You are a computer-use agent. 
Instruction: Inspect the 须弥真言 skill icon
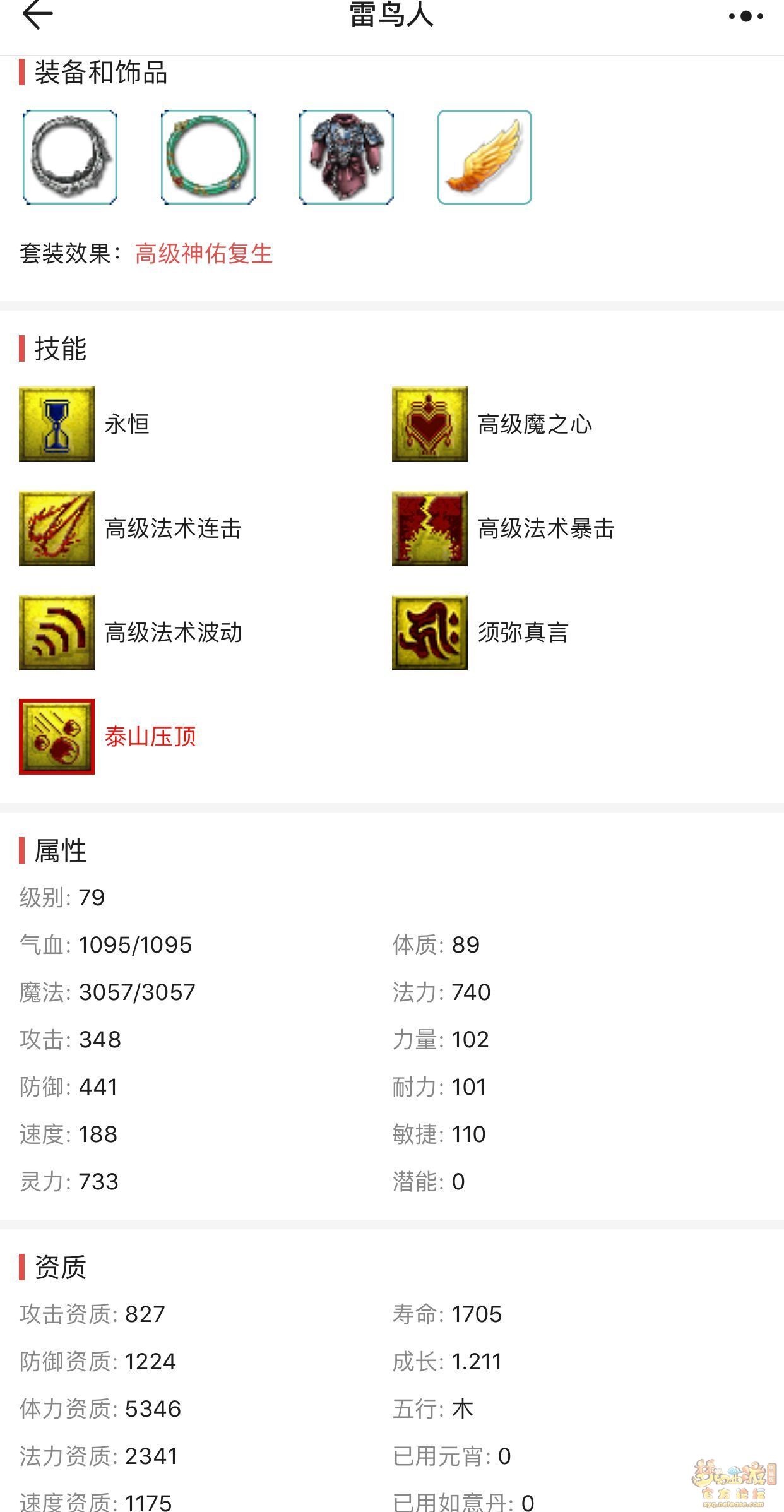(430, 633)
